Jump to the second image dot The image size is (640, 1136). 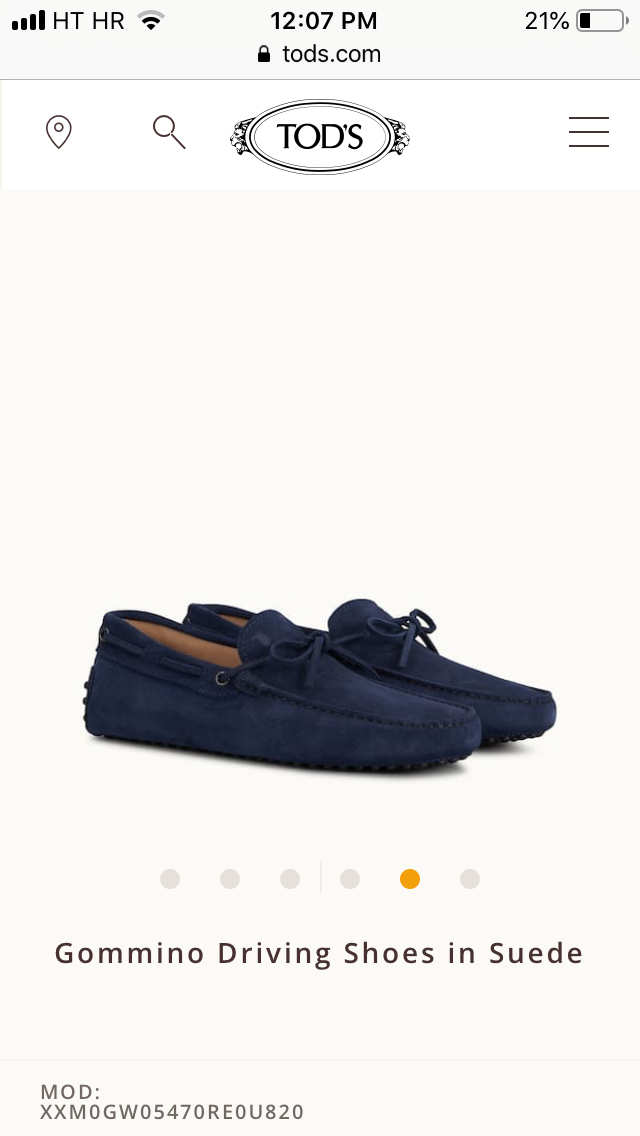point(230,879)
